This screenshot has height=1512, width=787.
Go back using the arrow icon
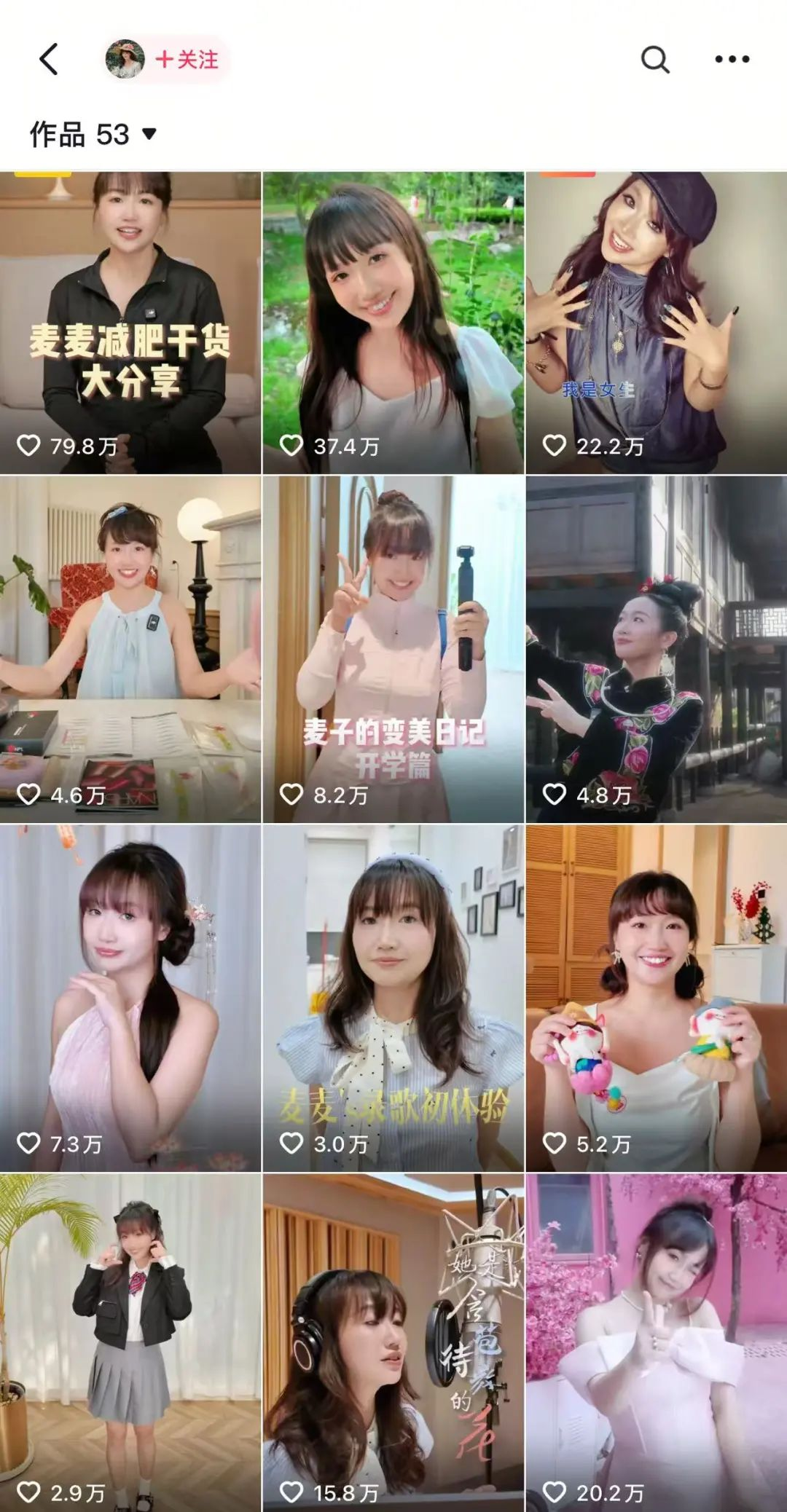pyautogui.click(x=49, y=59)
